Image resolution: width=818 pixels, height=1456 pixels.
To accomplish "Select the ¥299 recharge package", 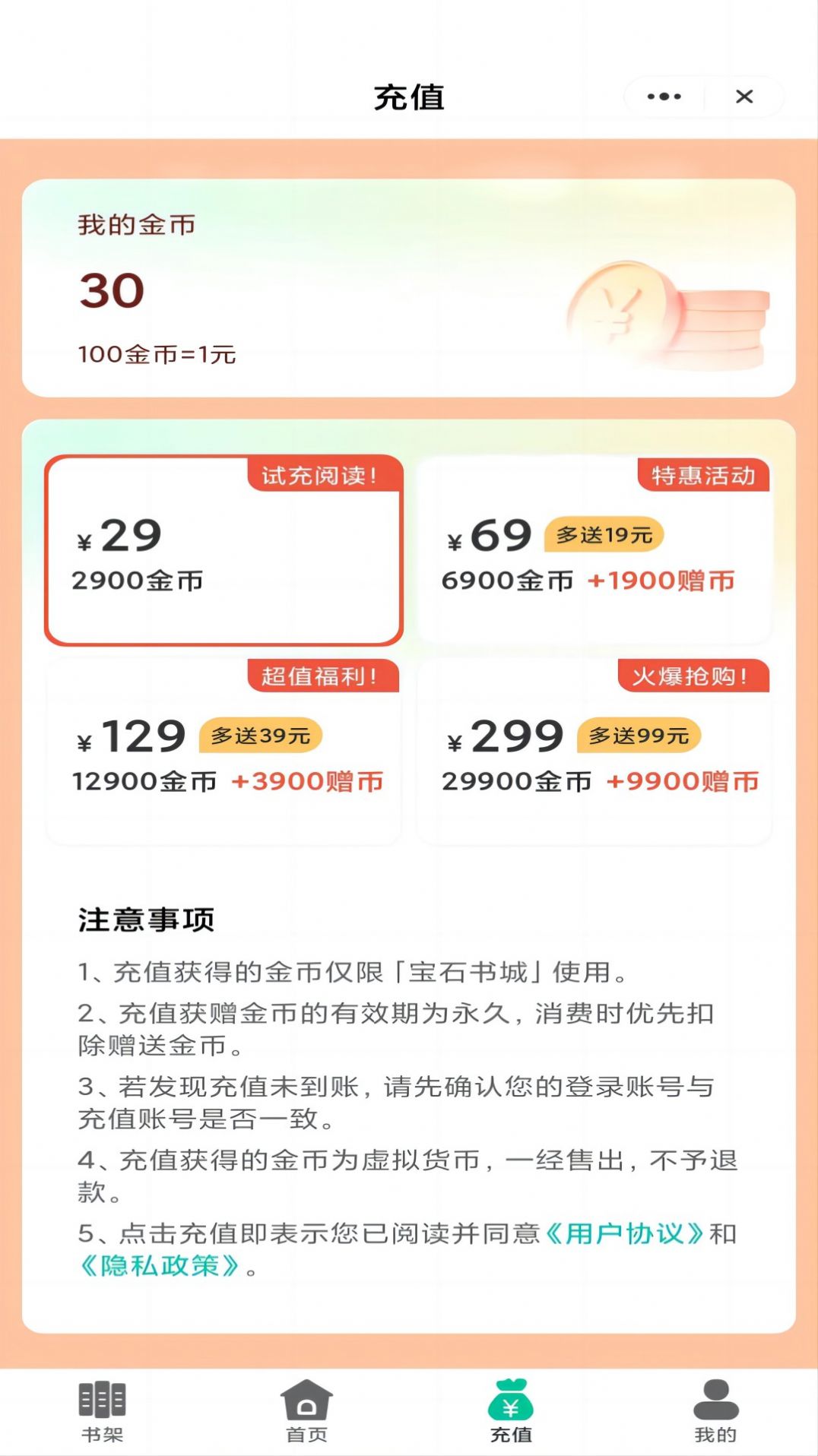I will click(594, 752).
